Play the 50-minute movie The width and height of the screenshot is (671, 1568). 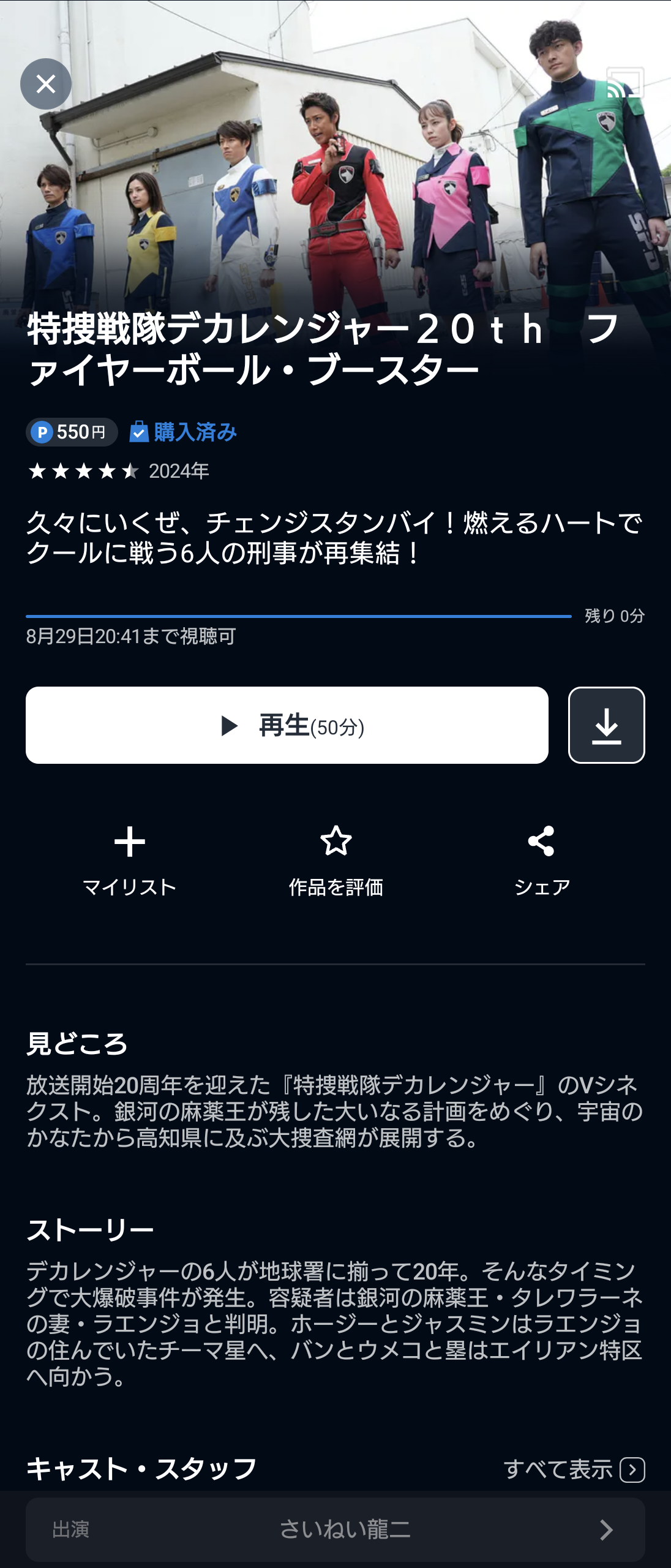pyautogui.click(x=287, y=725)
